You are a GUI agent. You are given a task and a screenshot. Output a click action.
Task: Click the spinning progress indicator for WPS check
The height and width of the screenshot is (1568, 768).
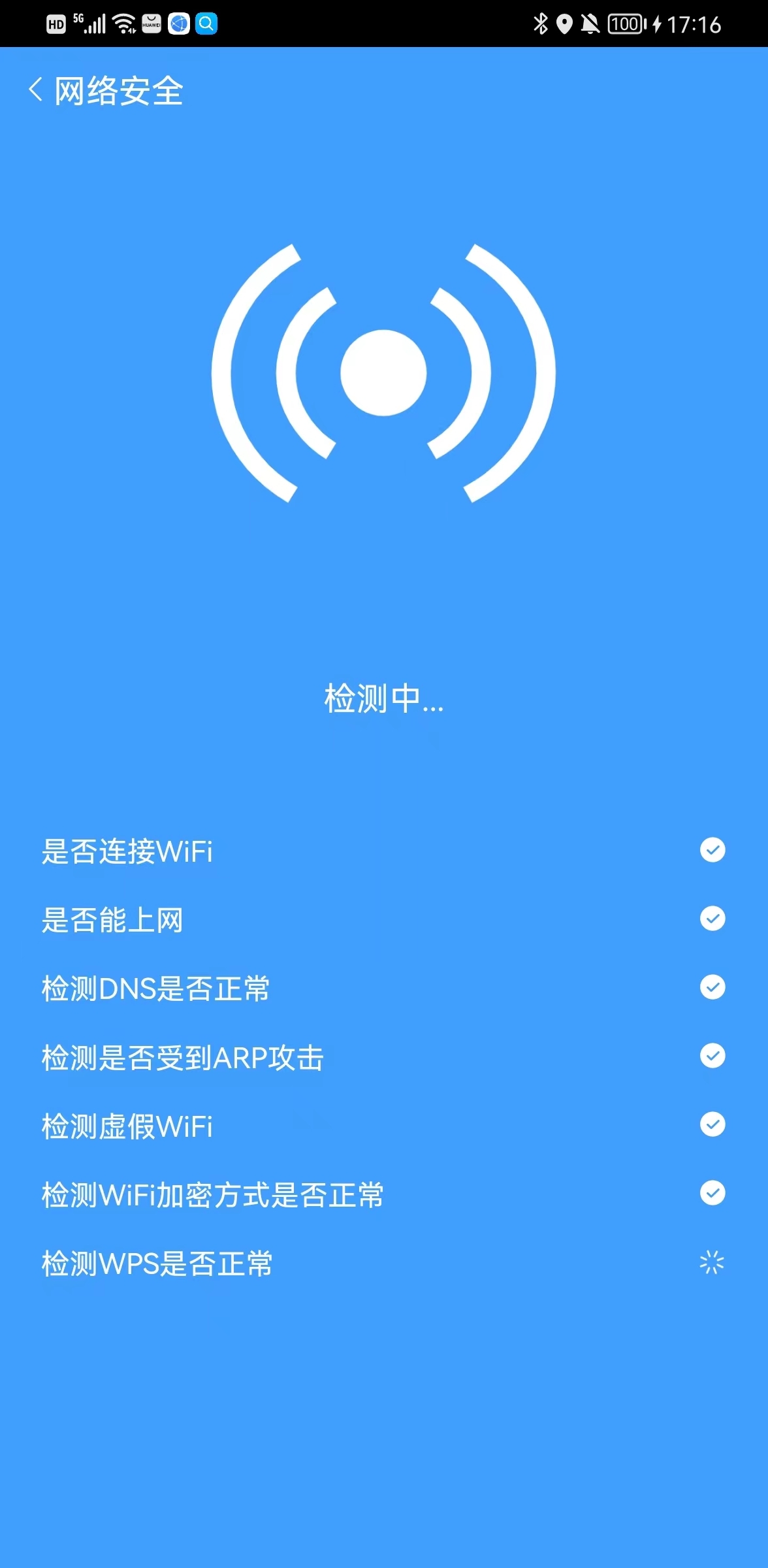[712, 1262]
